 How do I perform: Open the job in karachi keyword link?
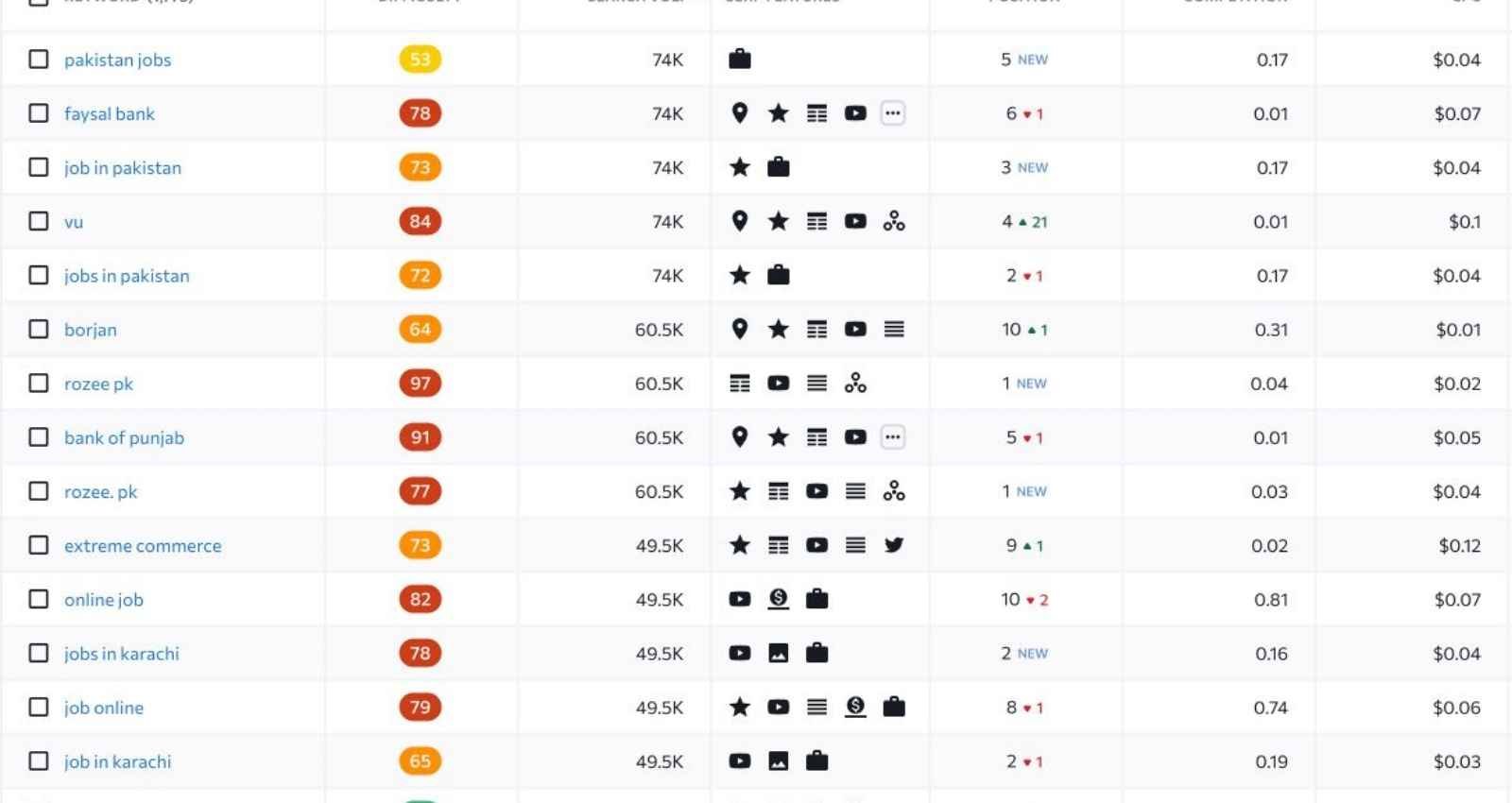click(x=117, y=761)
